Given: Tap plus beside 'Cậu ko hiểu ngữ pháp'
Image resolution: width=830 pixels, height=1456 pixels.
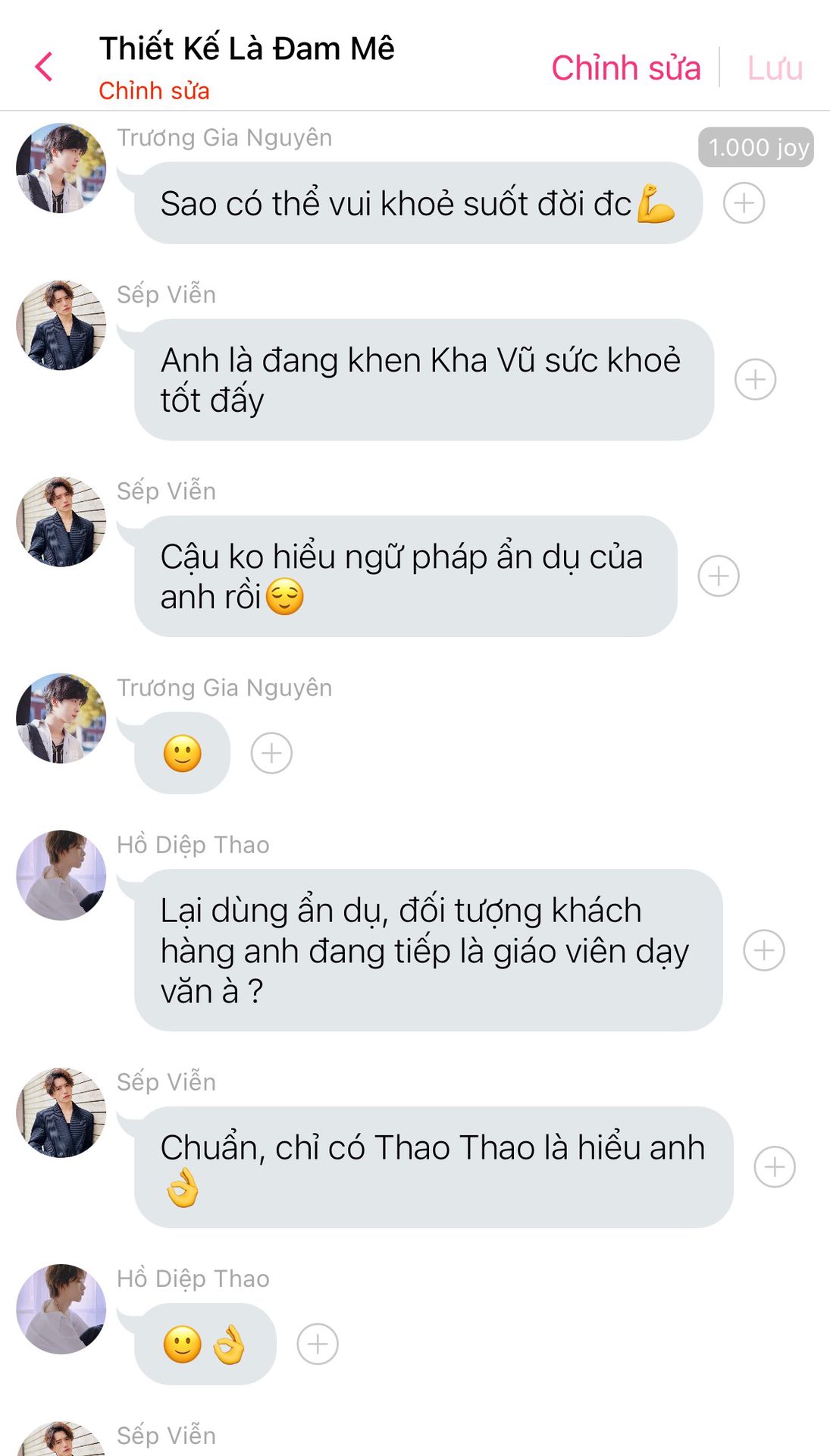Looking at the screenshot, I should click(x=718, y=576).
